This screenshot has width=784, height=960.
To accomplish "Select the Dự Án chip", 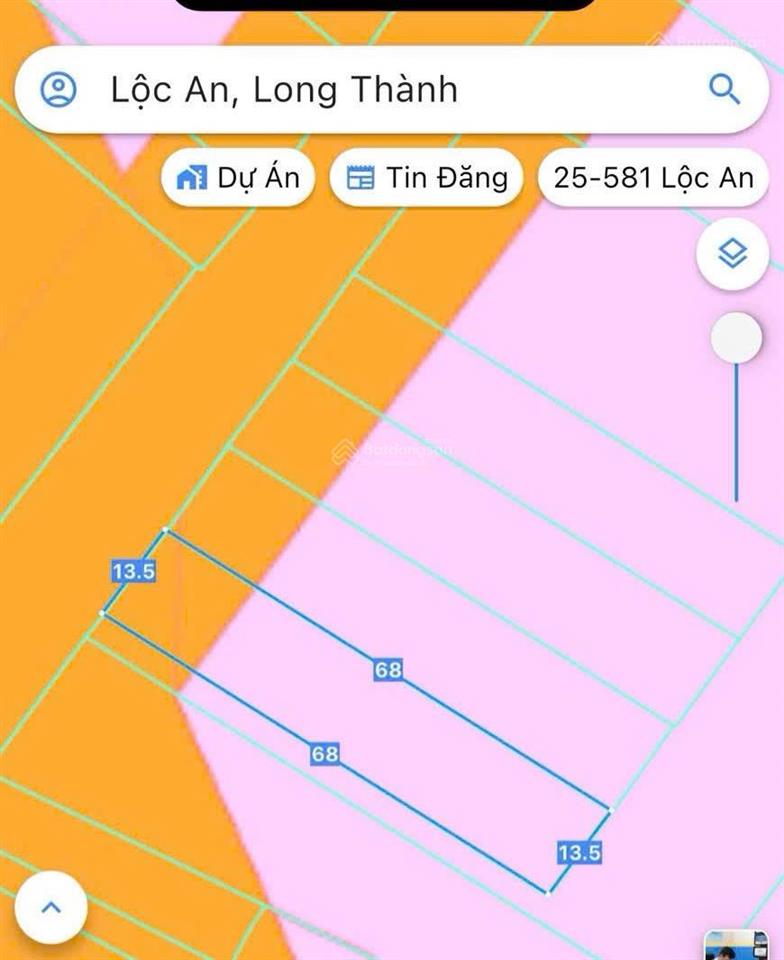I will coord(238,179).
